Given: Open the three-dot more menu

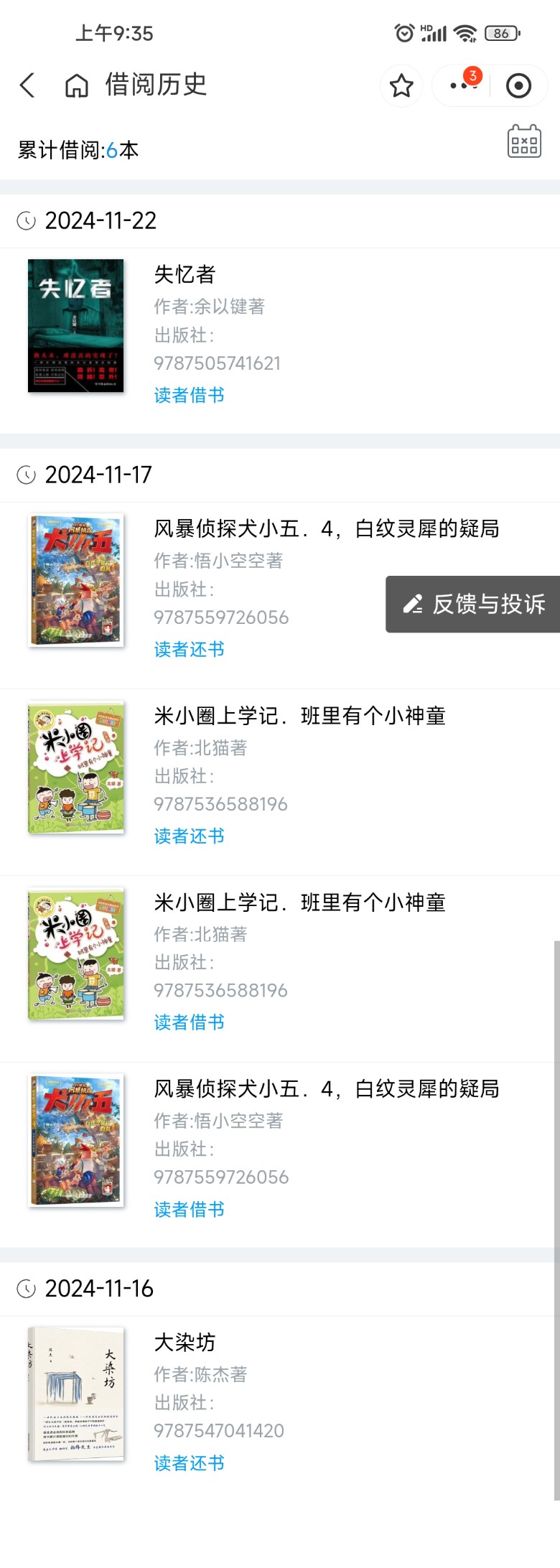Looking at the screenshot, I should (x=462, y=86).
